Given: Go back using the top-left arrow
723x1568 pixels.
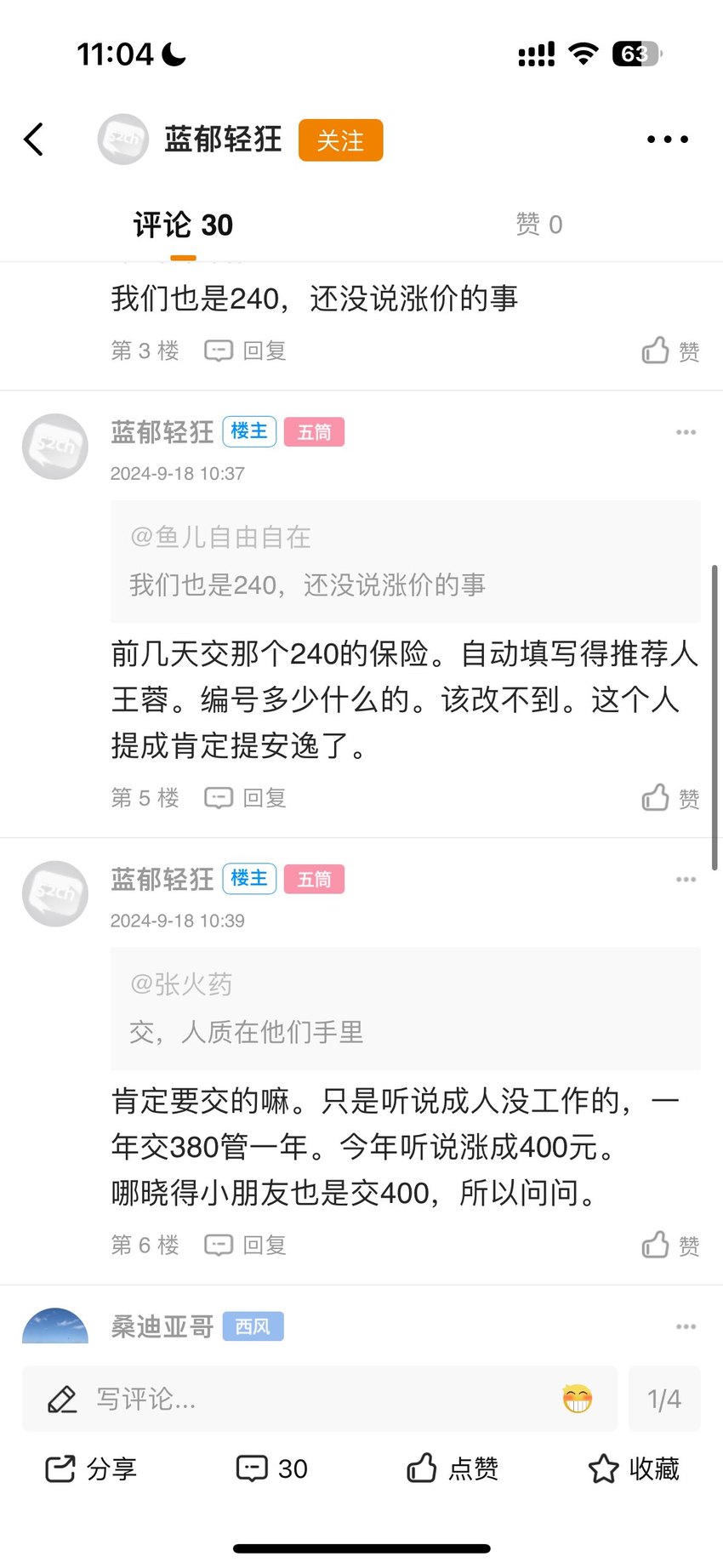Looking at the screenshot, I should click(34, 140).
